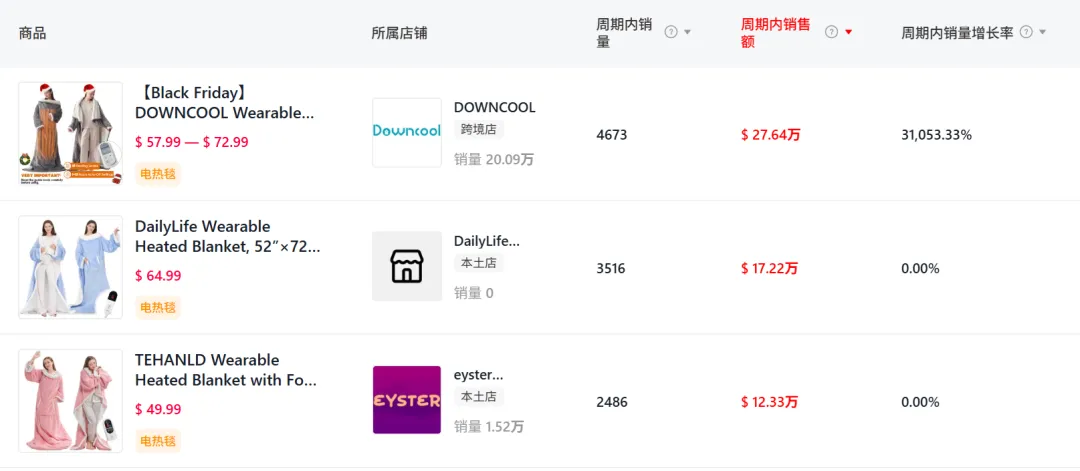Image resolution: width=1080 pixels, height=471 pixels.
Task: Open the DOWNCOOL Wearable product image
Action: (70, 133)
